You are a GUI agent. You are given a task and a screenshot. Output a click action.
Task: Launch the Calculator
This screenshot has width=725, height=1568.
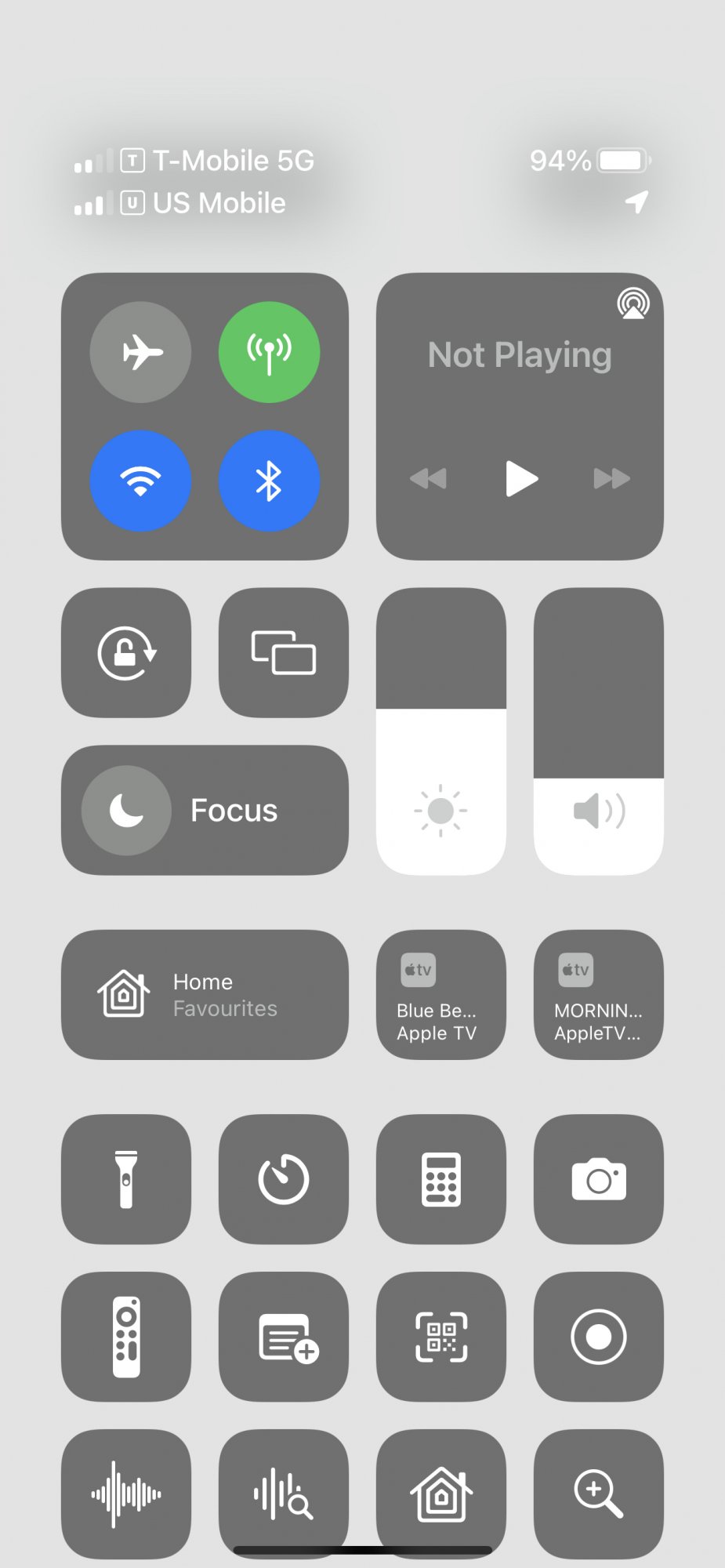point(441,1179)
